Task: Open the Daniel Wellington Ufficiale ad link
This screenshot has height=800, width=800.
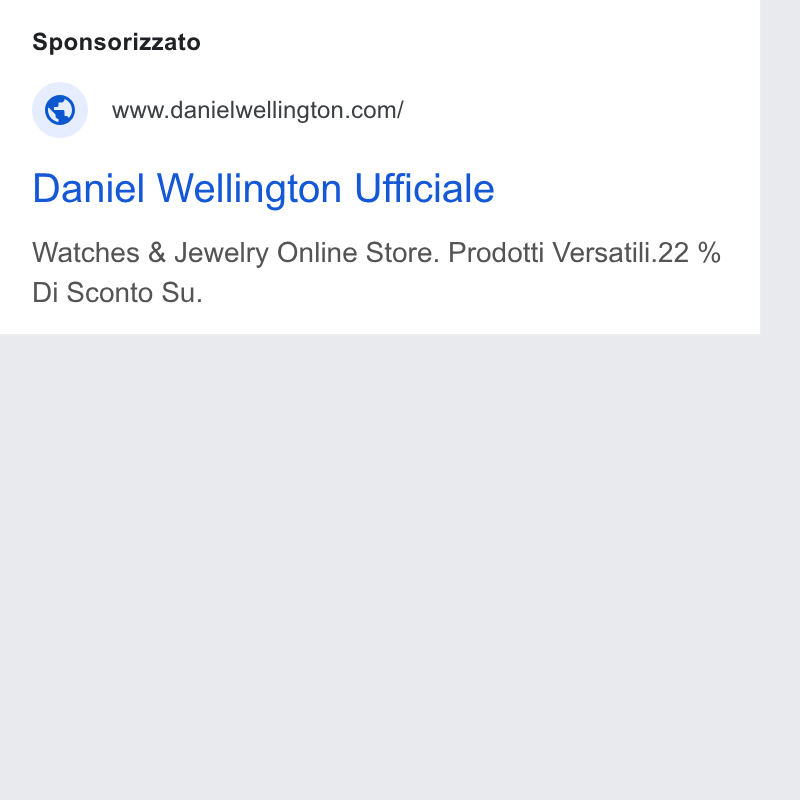Action: 263,189
